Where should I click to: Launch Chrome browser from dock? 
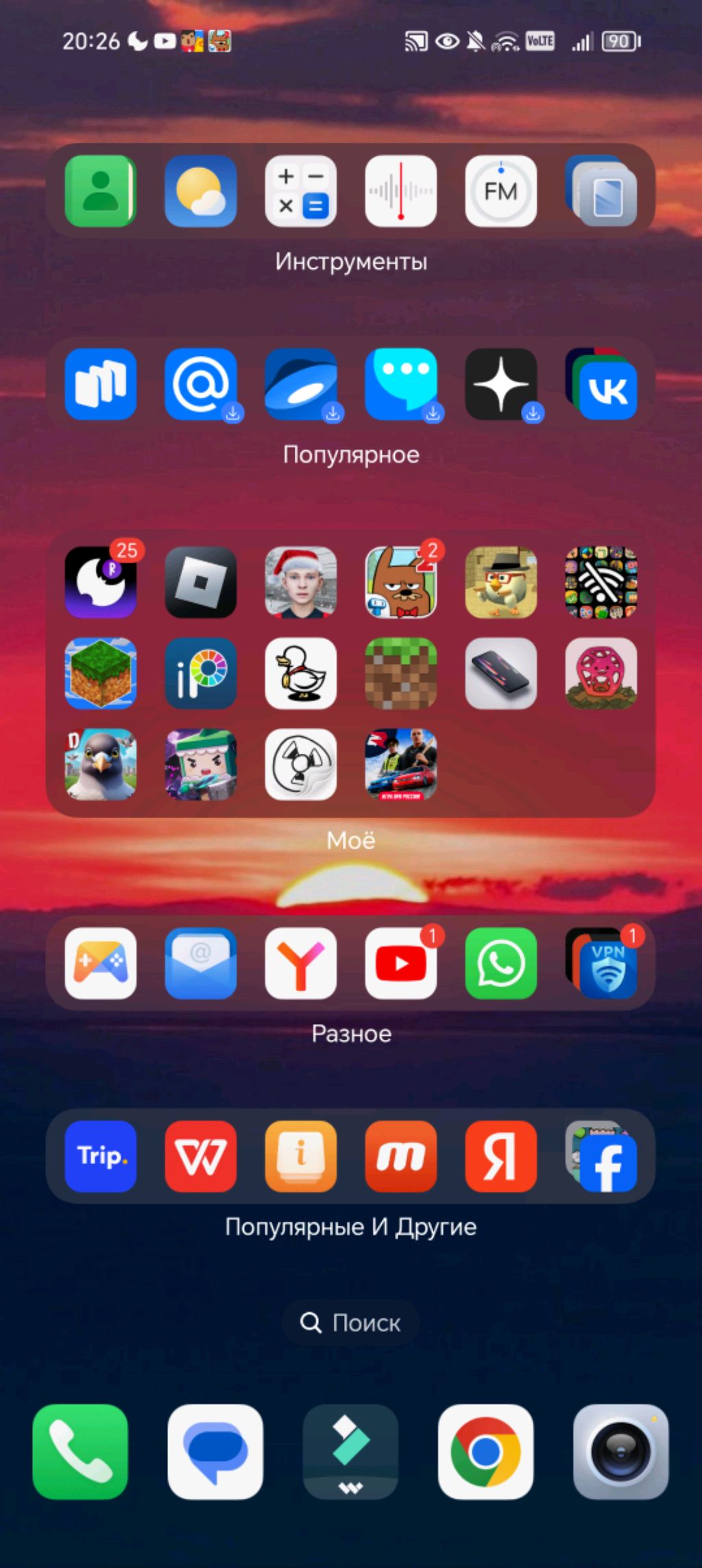(x=486, y=1451)
